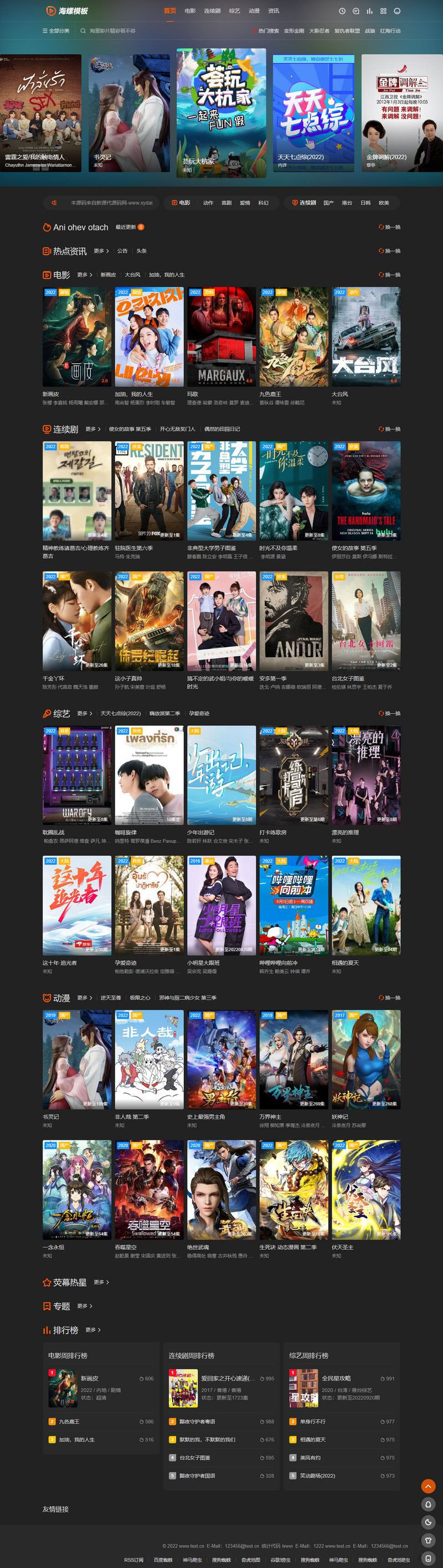Expand the 全部分类 menu

pyautogui.click(x=55, y=30)
